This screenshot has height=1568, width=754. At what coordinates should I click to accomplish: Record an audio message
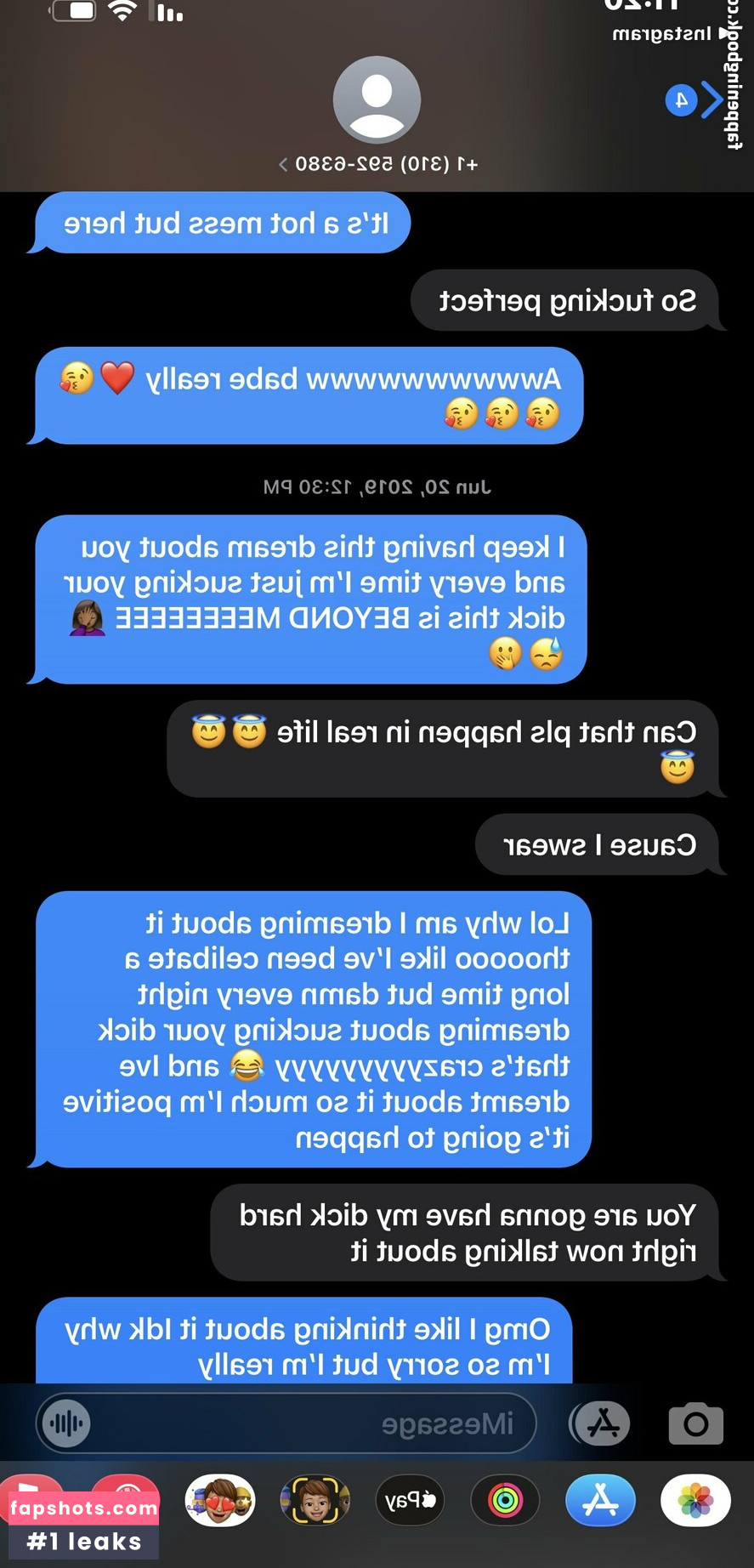tap(66, 1423)
